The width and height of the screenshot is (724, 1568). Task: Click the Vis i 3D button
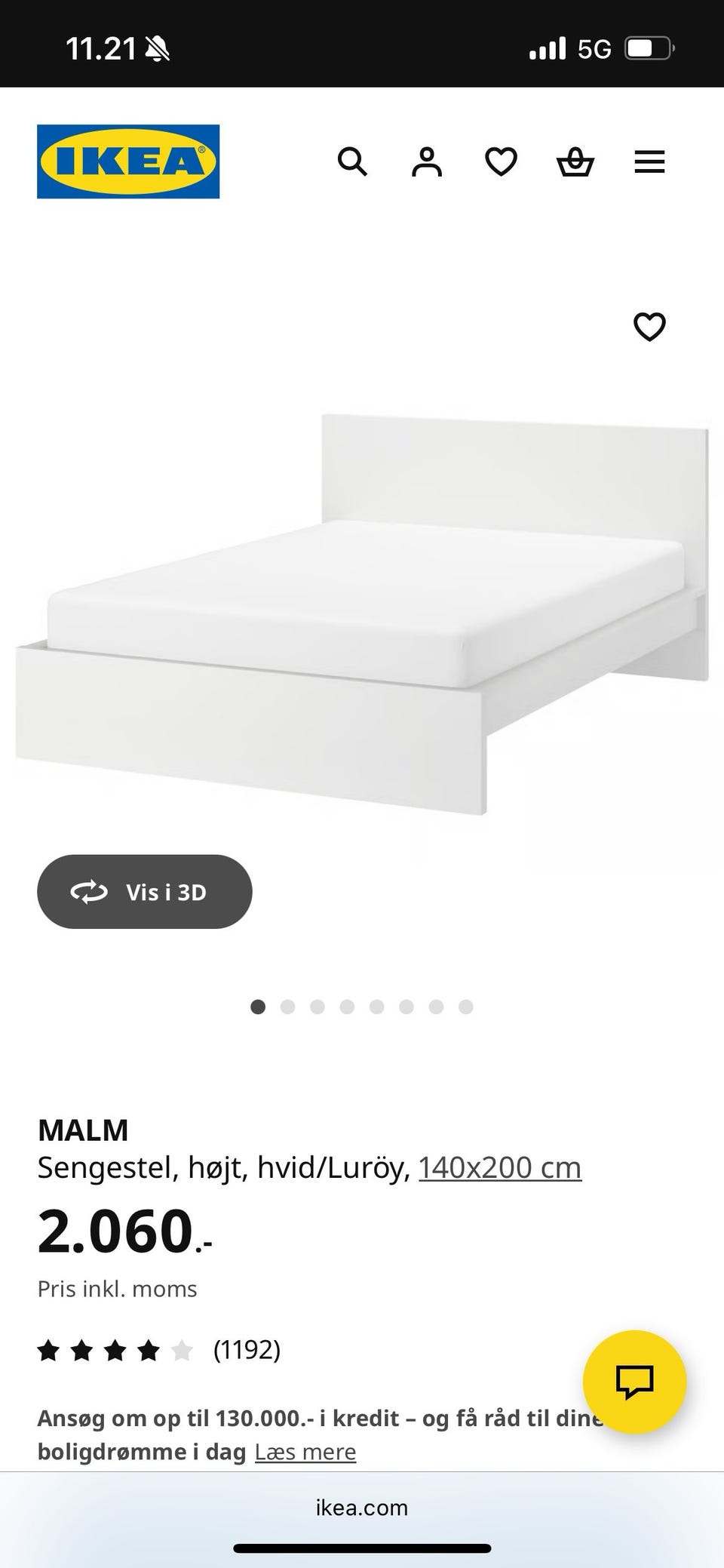[145, 891]
